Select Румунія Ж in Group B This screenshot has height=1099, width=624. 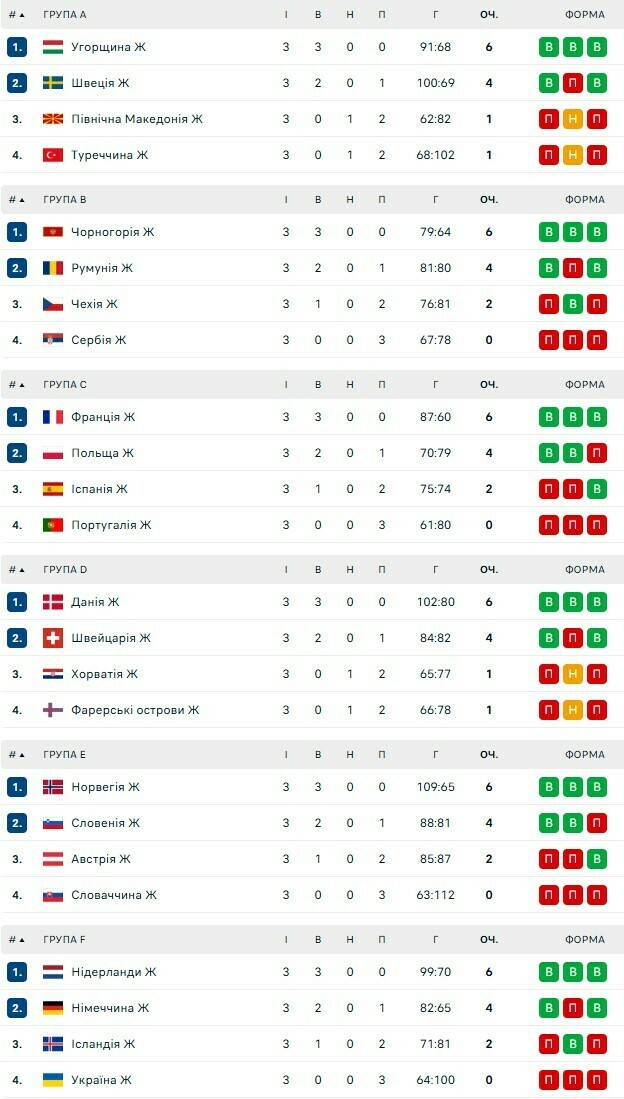point(102,268)
